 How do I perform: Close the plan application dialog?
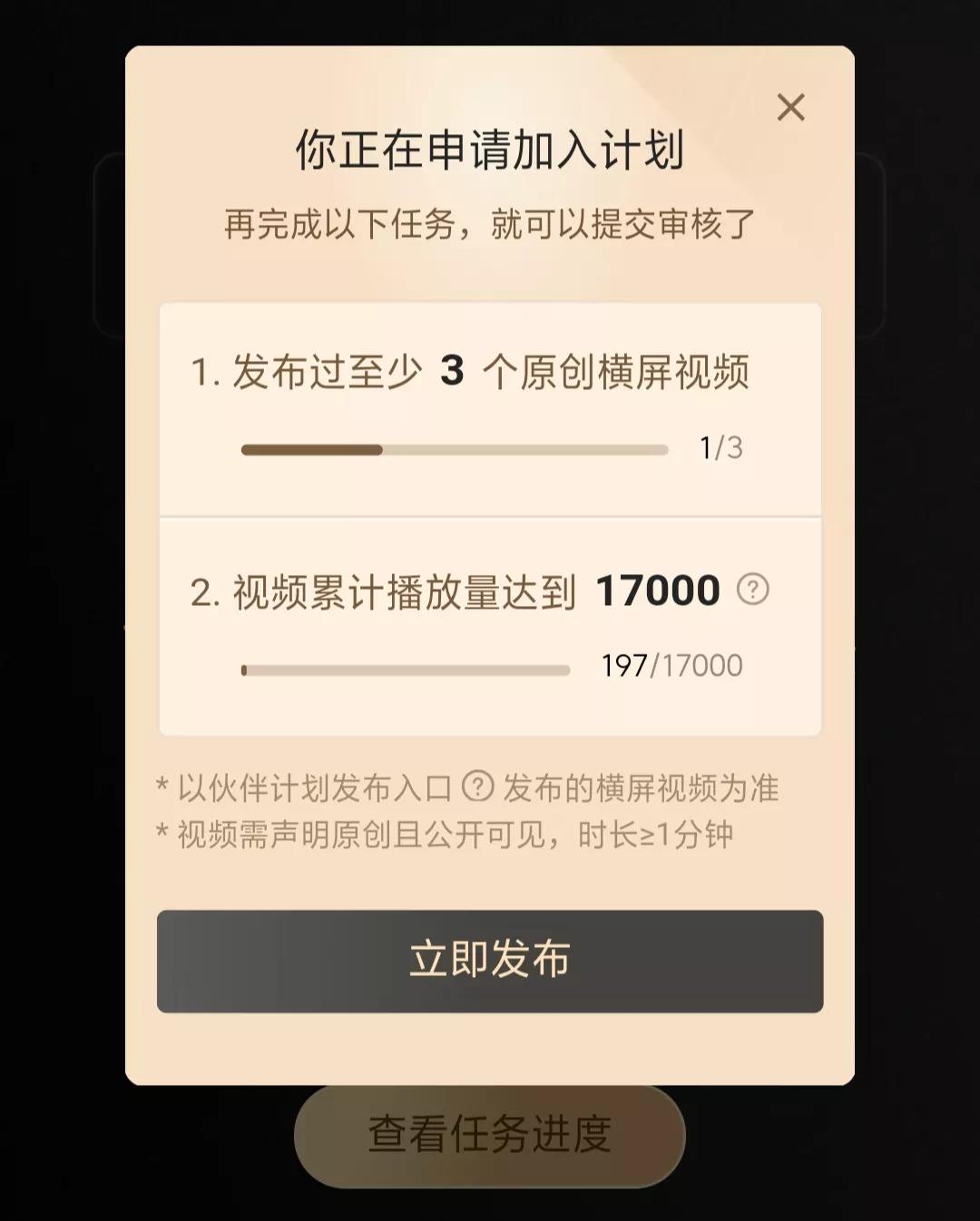coord(790,108)
